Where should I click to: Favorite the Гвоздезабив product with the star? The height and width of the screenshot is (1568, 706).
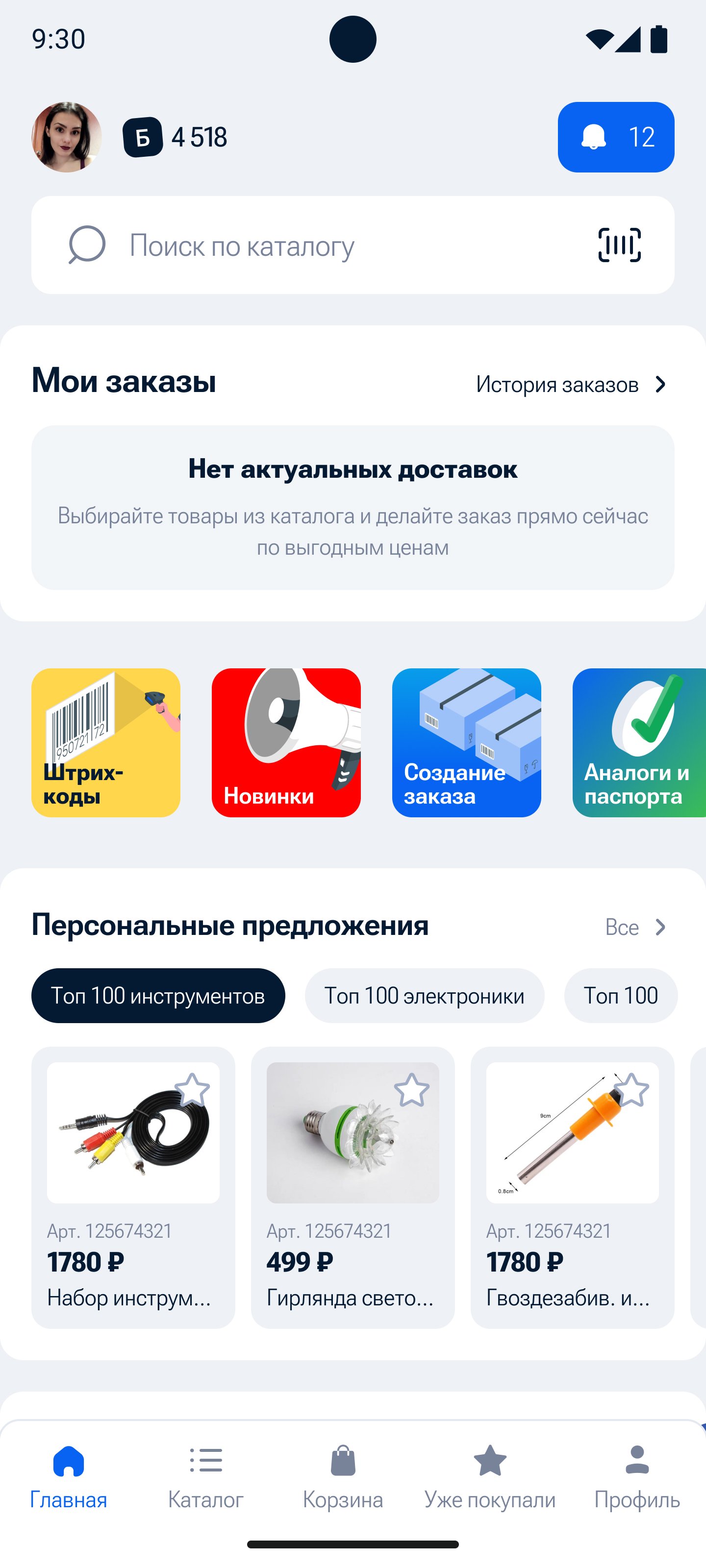click(x=631, y=1090)
